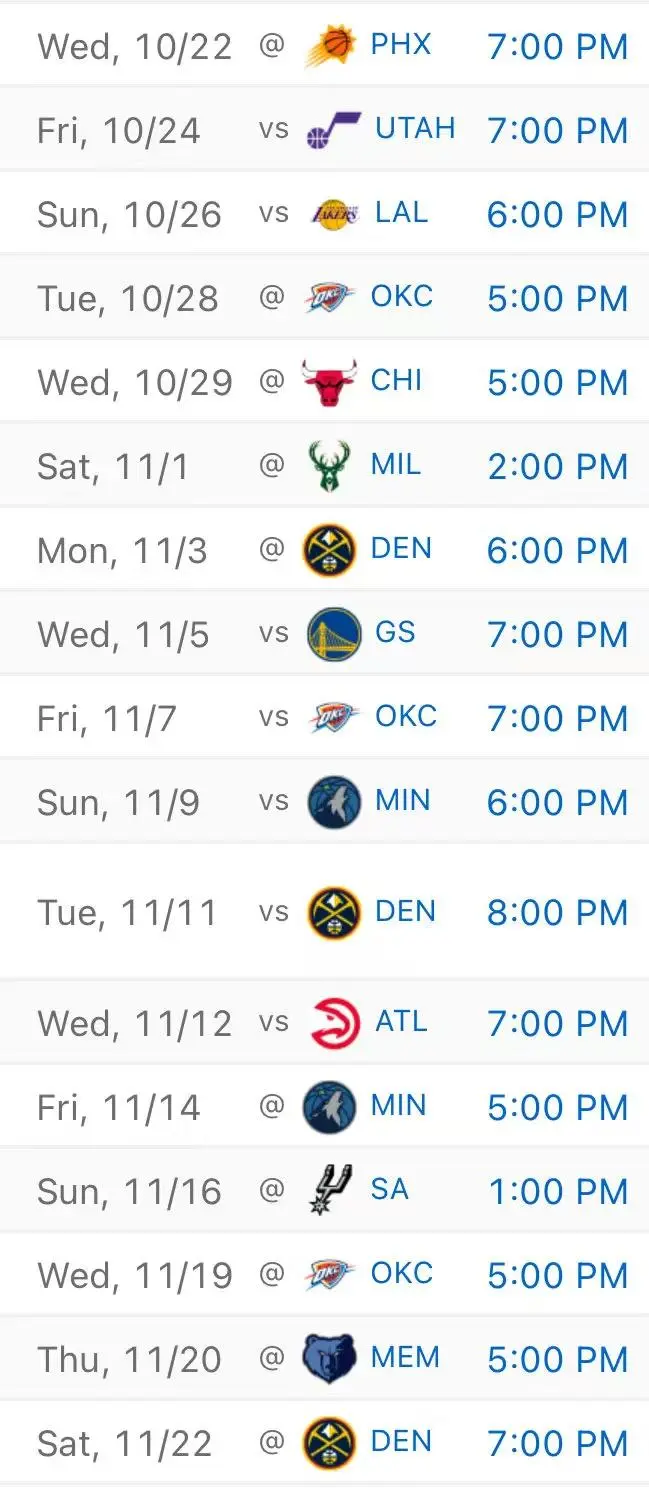Open the GS team link on Wed 11/5
Image resolution: width=649 pixels, height=1488 pixels.
point(393,633)
